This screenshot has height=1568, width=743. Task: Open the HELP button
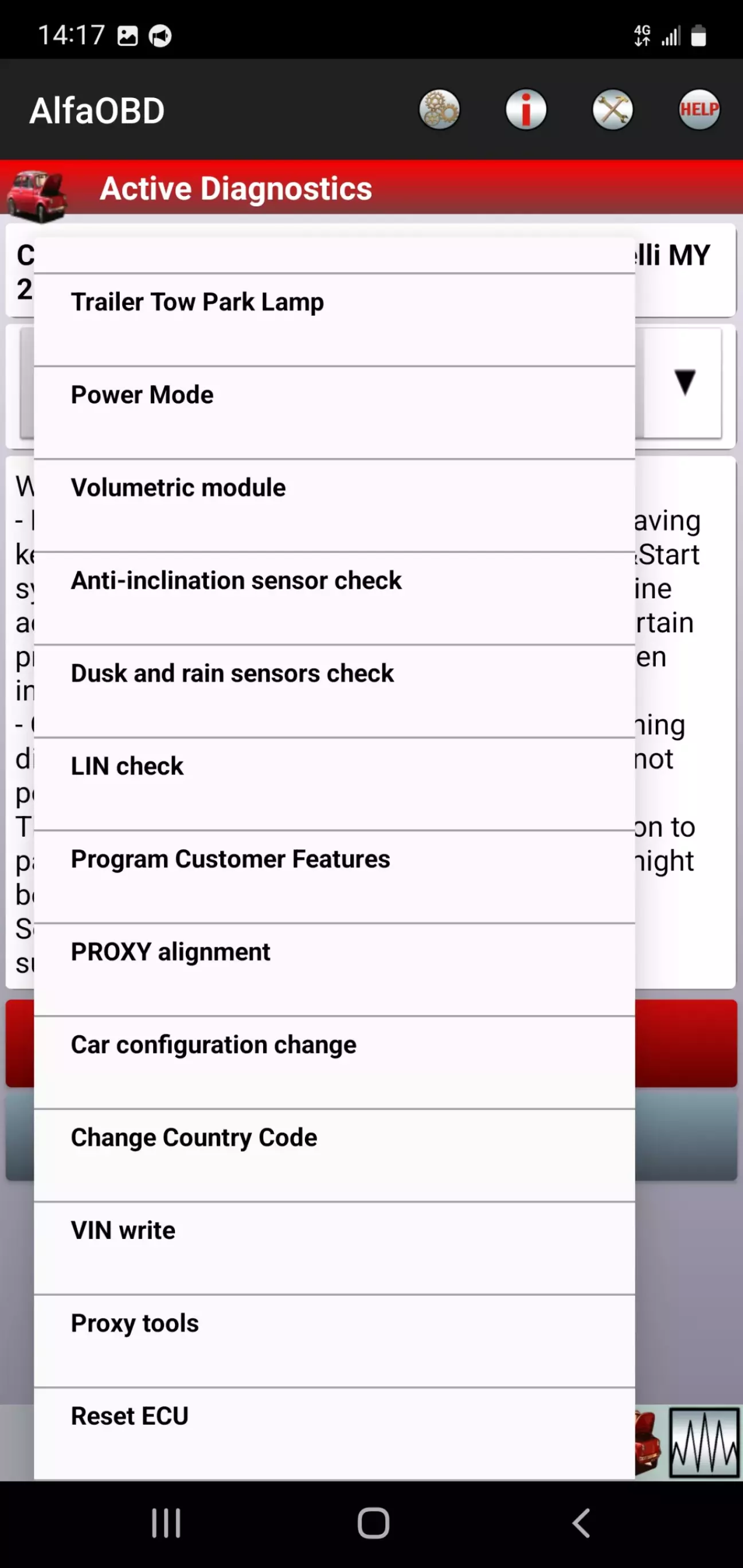click(x=698, y=110)
